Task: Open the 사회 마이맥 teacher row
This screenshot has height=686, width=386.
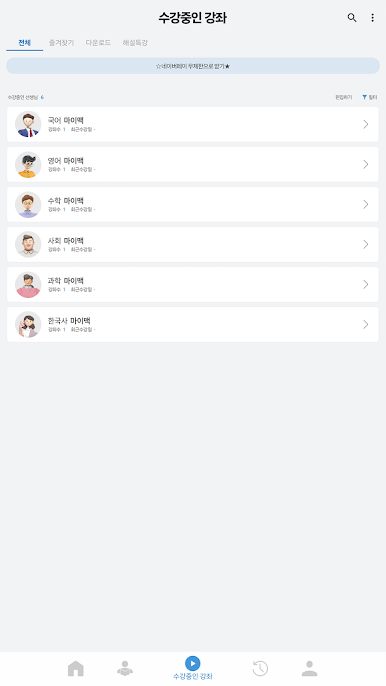Action: coord(193,245)
